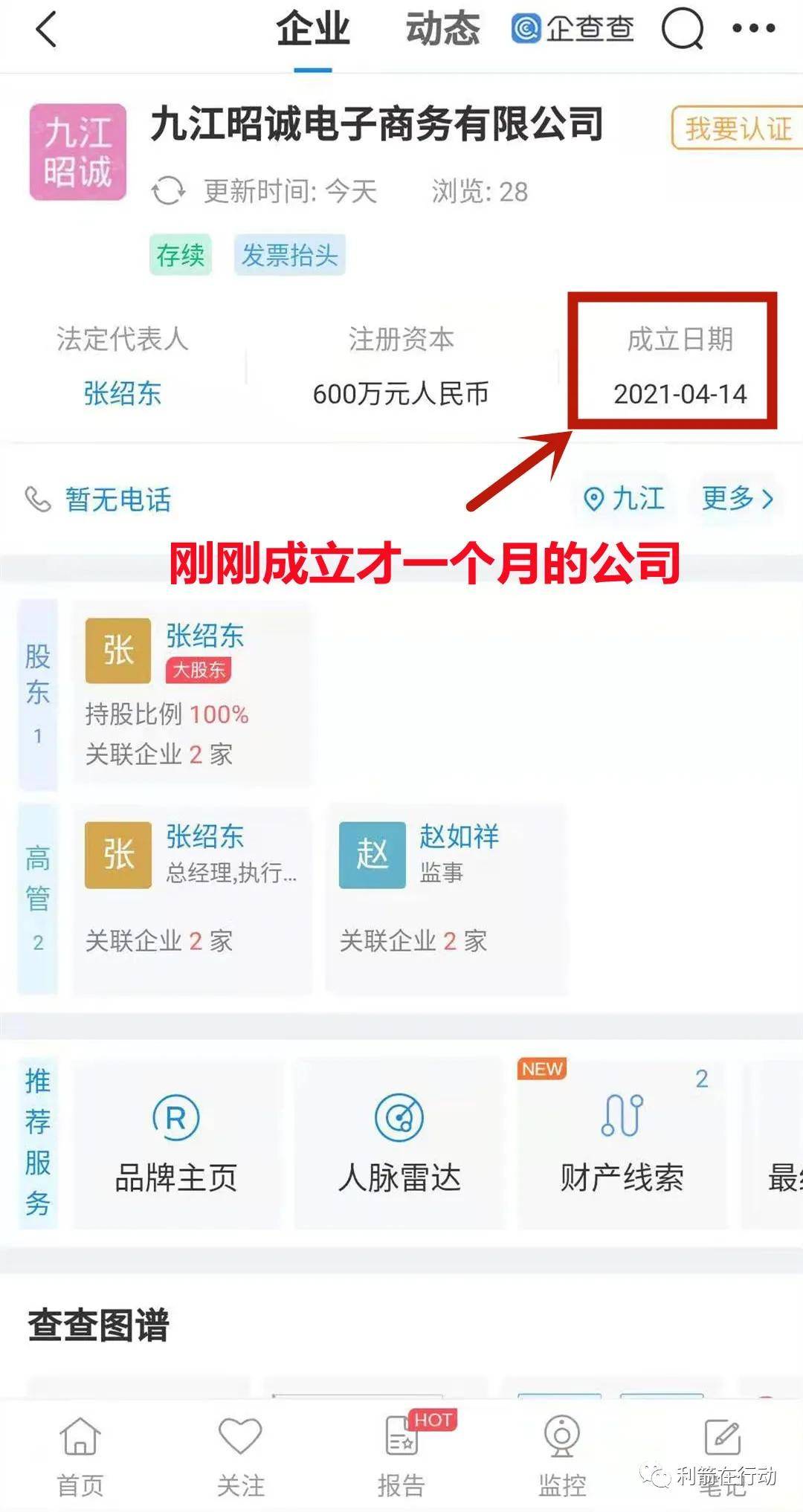Viewport: 803px width, 1512px height.
Task: Open the 发票抬头 chip
Action: (x=289, y=255)
